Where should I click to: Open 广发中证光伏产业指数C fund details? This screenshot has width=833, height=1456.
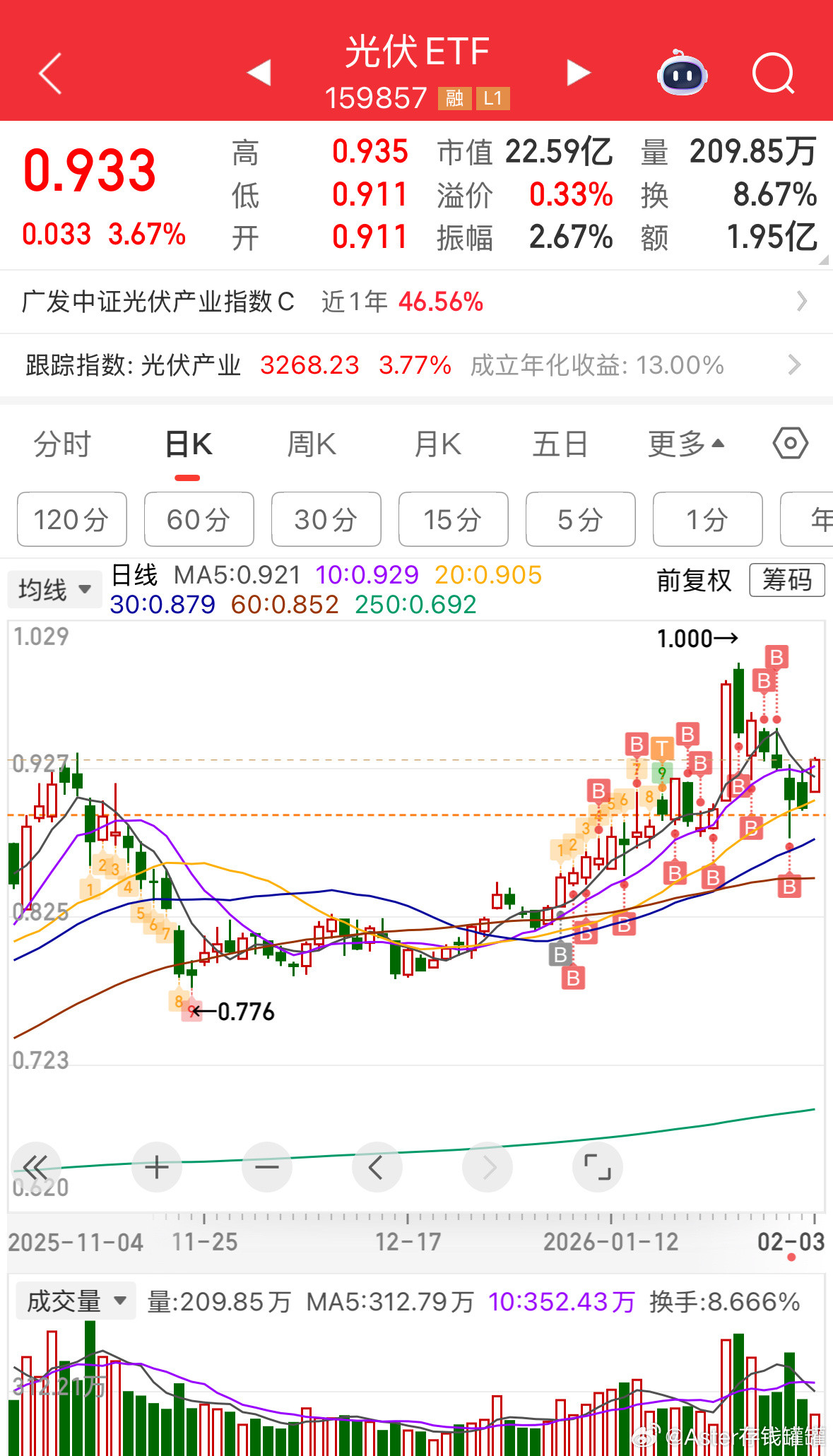tap(416, 301)
